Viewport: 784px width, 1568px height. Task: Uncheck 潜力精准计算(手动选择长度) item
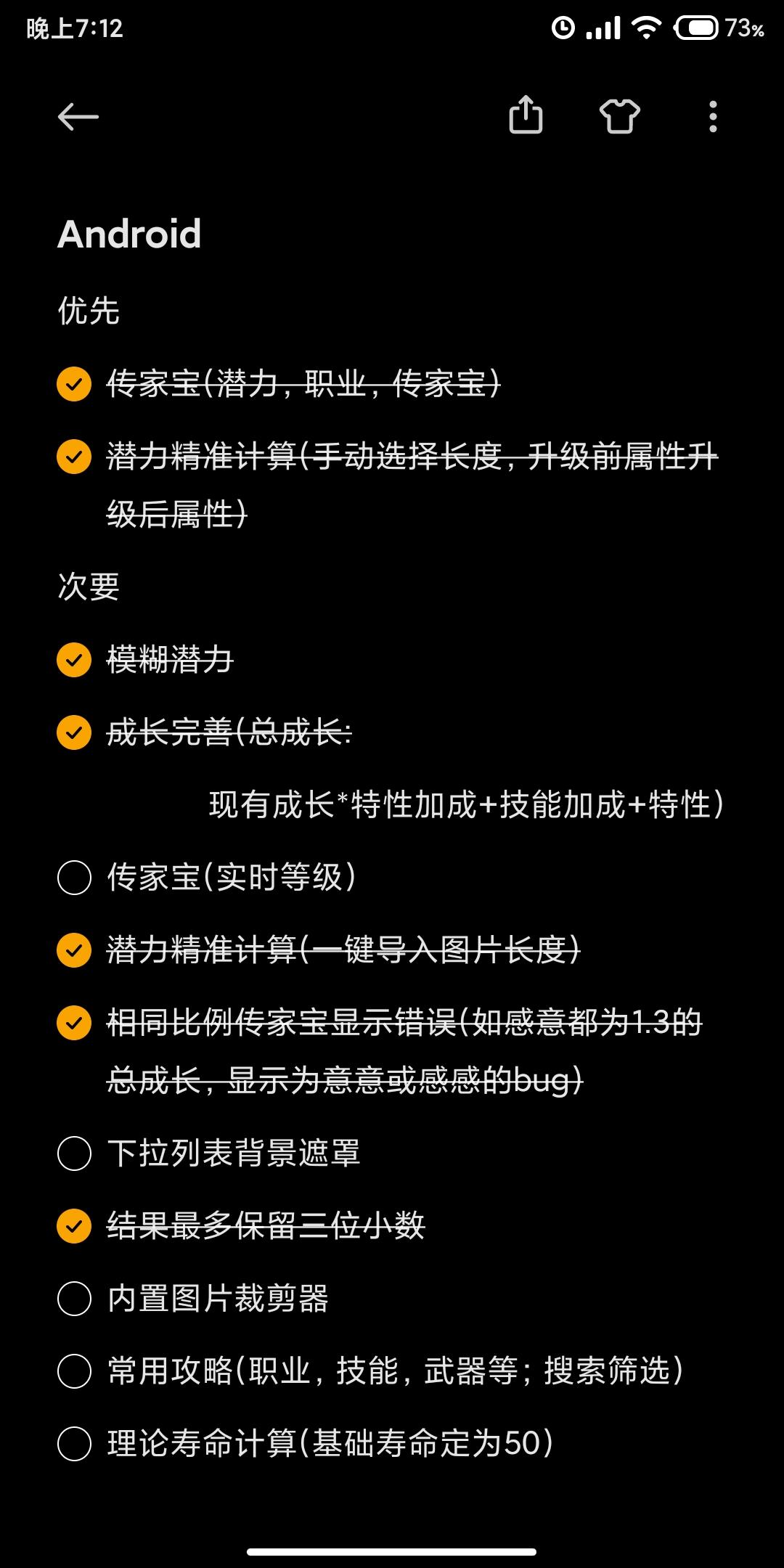74,457
